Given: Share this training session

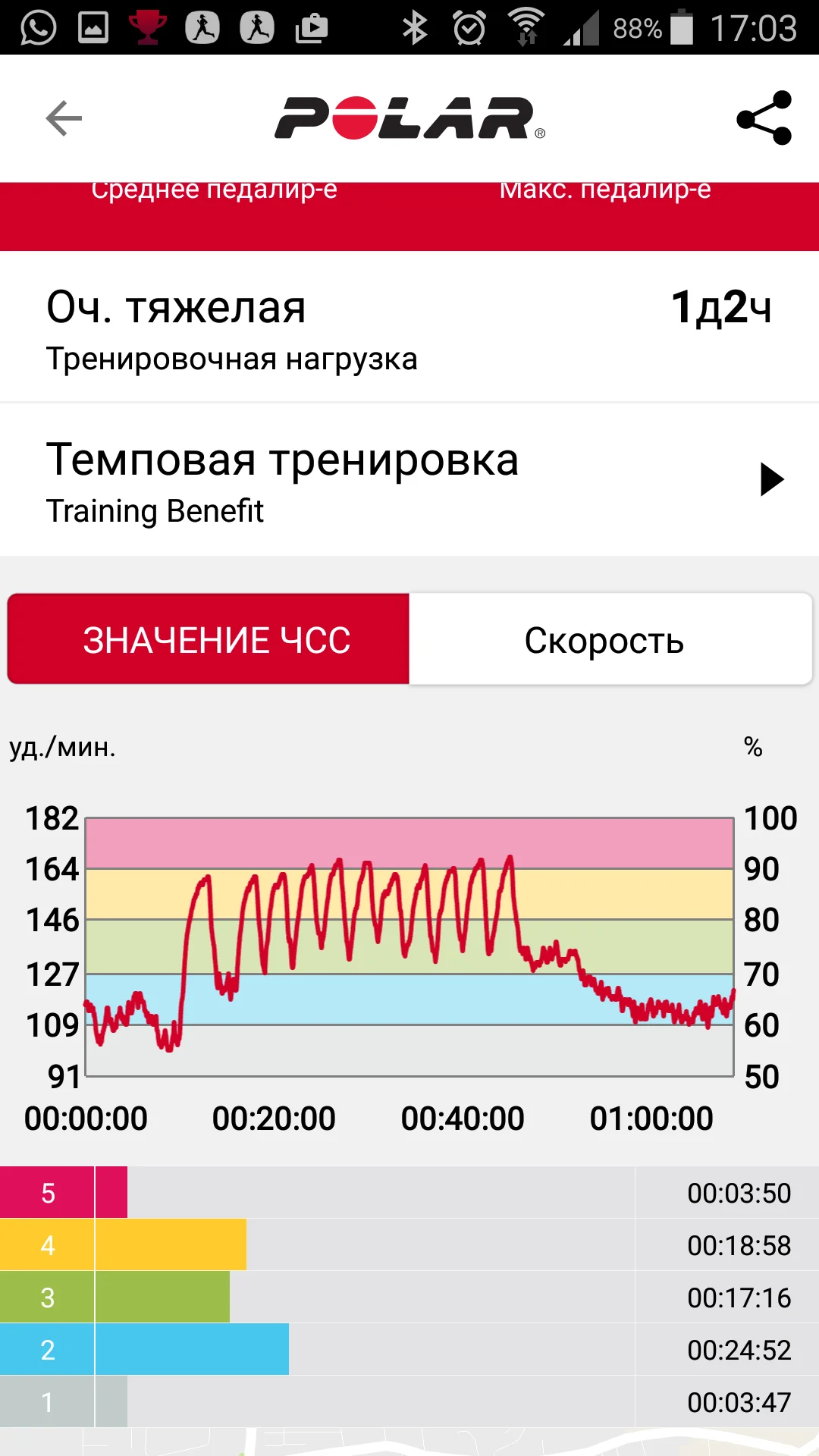Looking at the screenshot, I should (x=764, y=118).
